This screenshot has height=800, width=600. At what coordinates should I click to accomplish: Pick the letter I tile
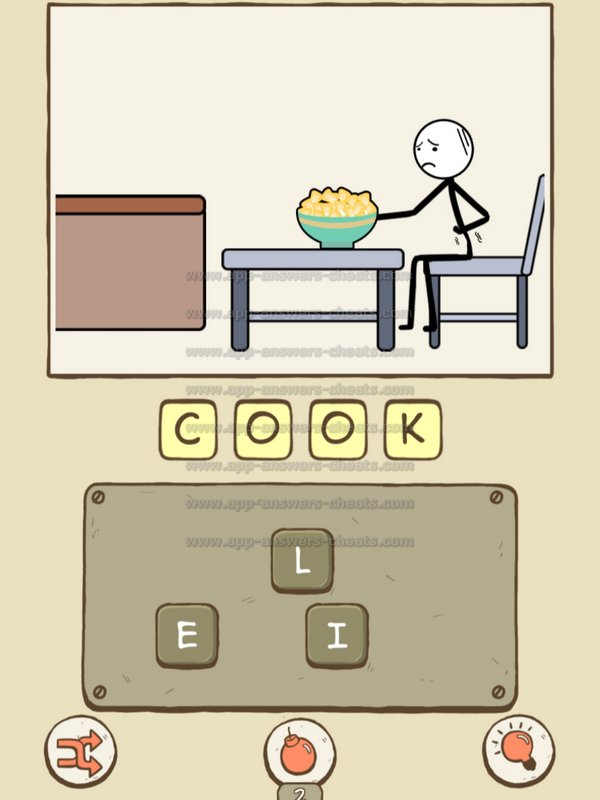(x=337, y=636)
